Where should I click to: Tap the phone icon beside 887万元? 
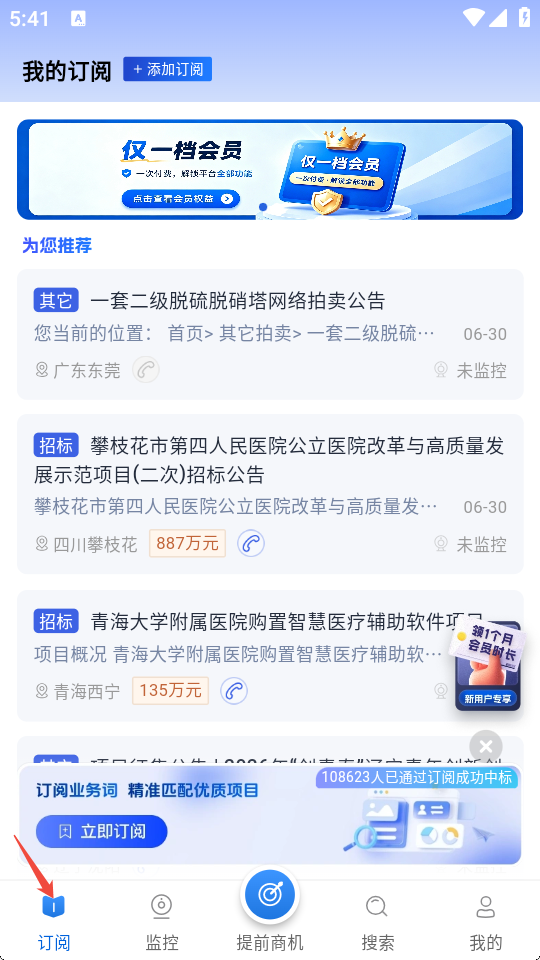pyautogui.click(x=251, y=543)
